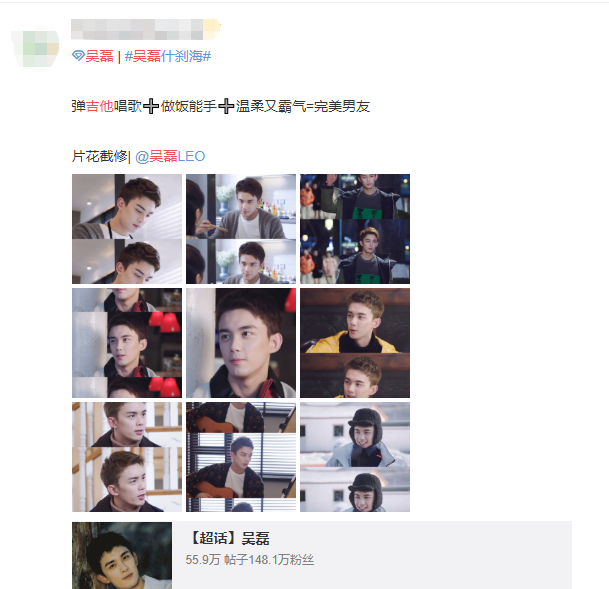Image resolution: width=609 pixels, height=589 pixels.
Task: View the photo with the guitar
Action: (x=240, y=457)
